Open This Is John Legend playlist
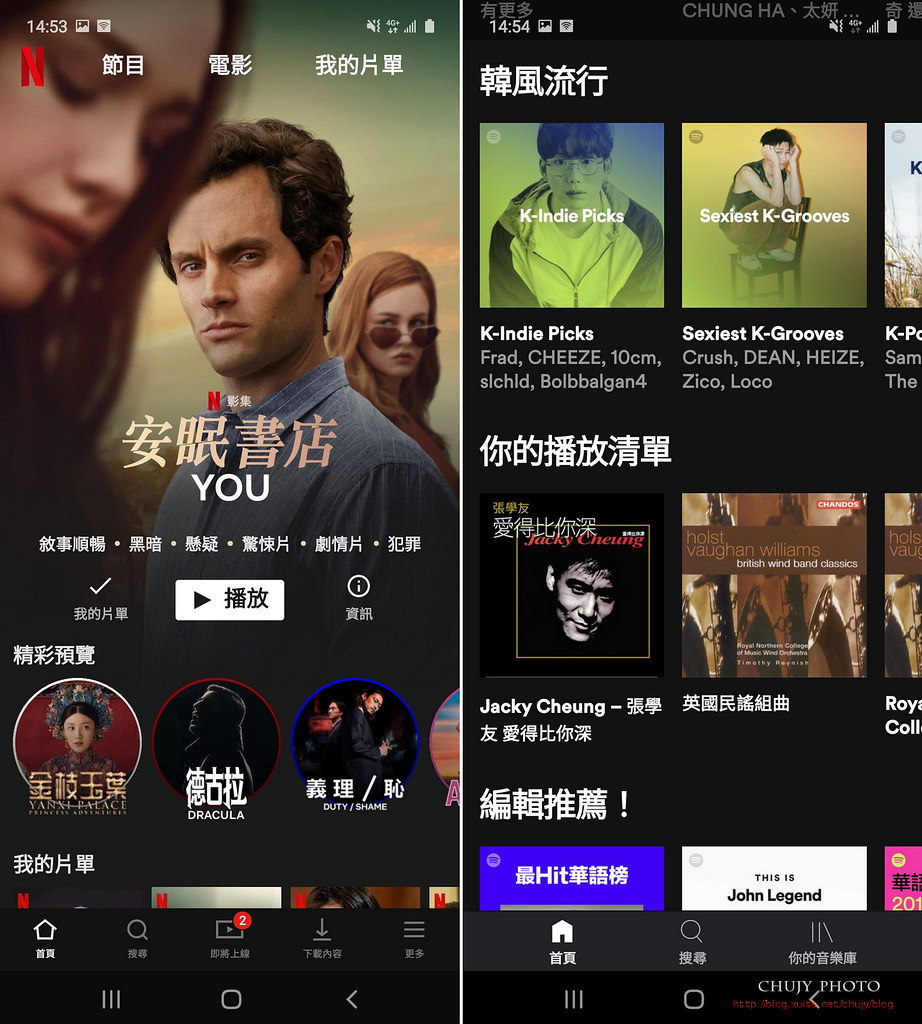 pyautogui.click(x=774, y=878)
